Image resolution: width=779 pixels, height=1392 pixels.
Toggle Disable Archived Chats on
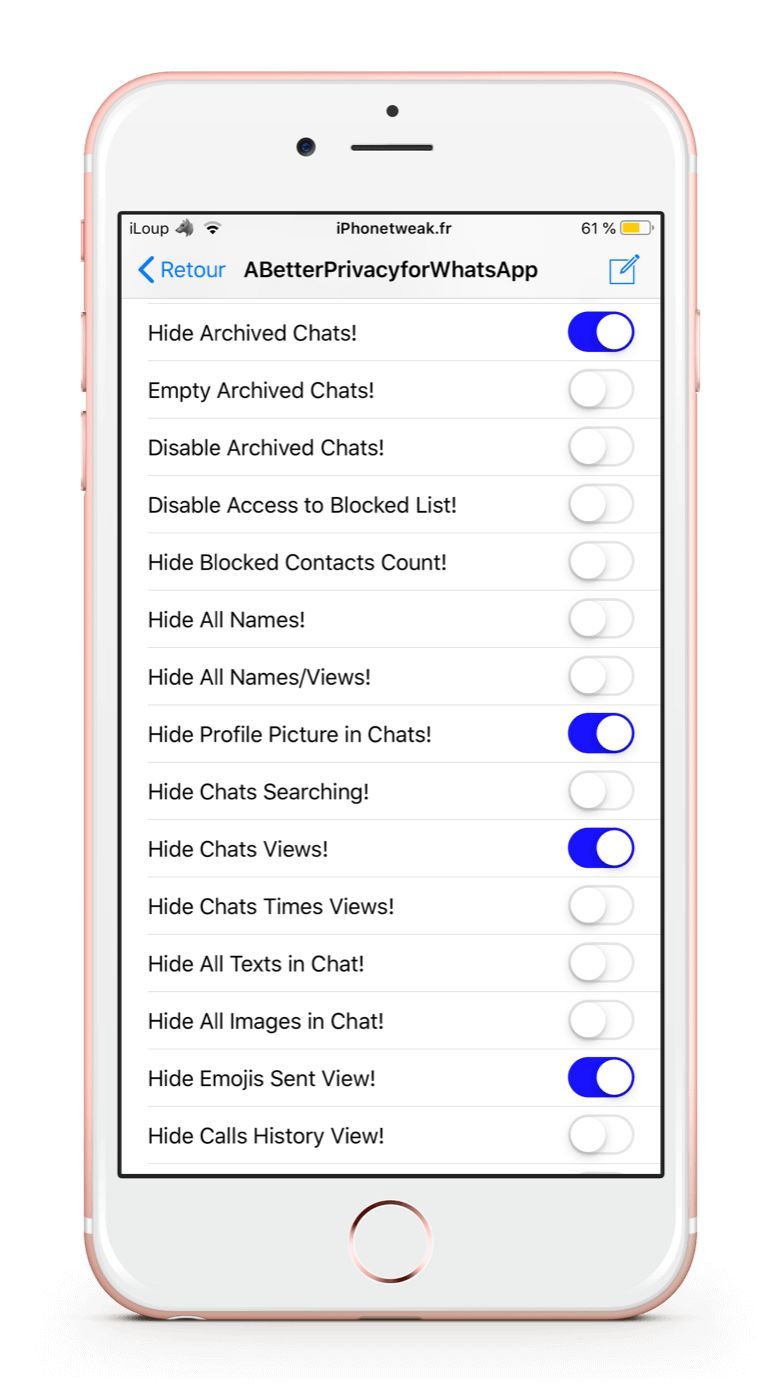tap(600, 447)
